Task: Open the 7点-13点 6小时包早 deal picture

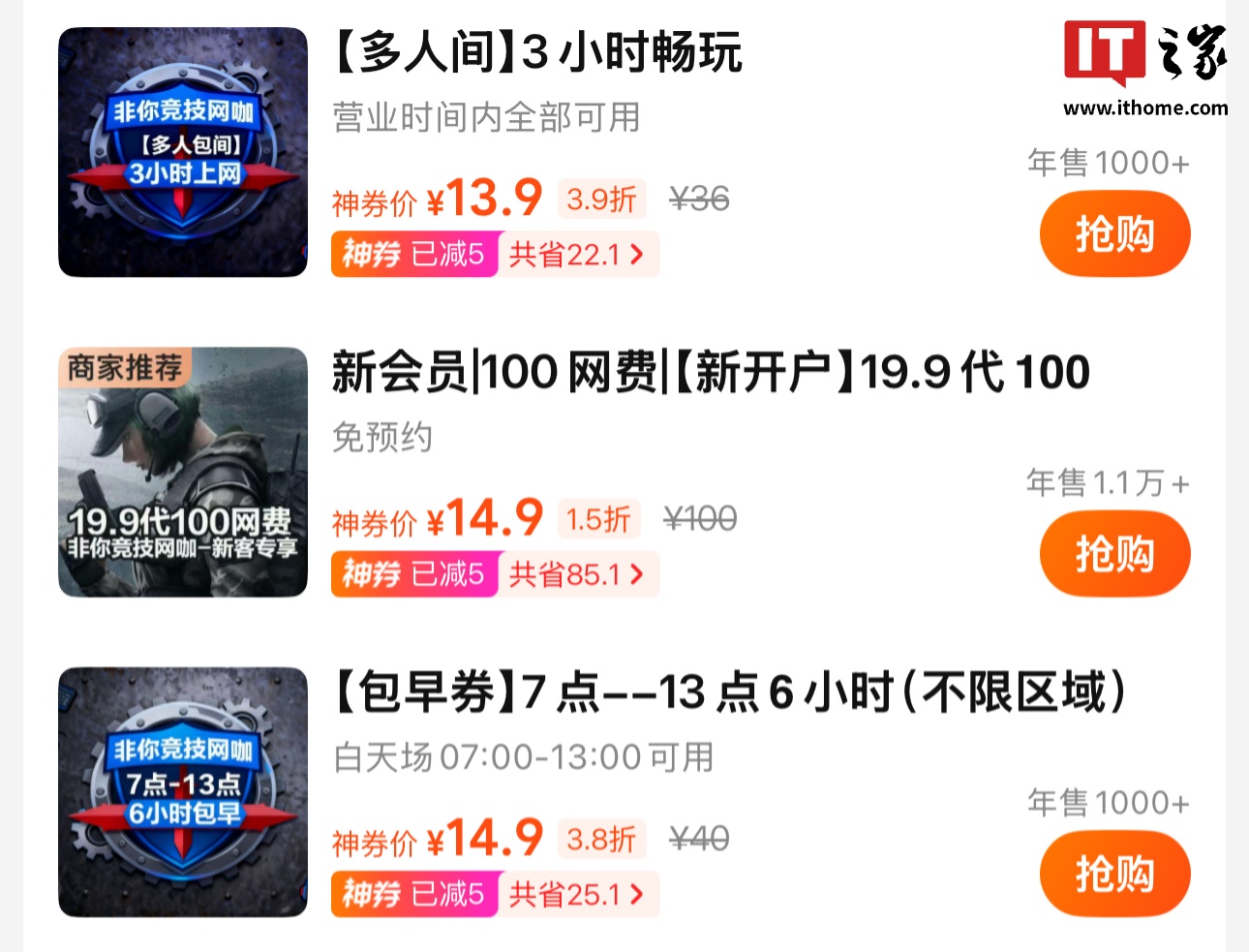Action: tap(183, 791)
